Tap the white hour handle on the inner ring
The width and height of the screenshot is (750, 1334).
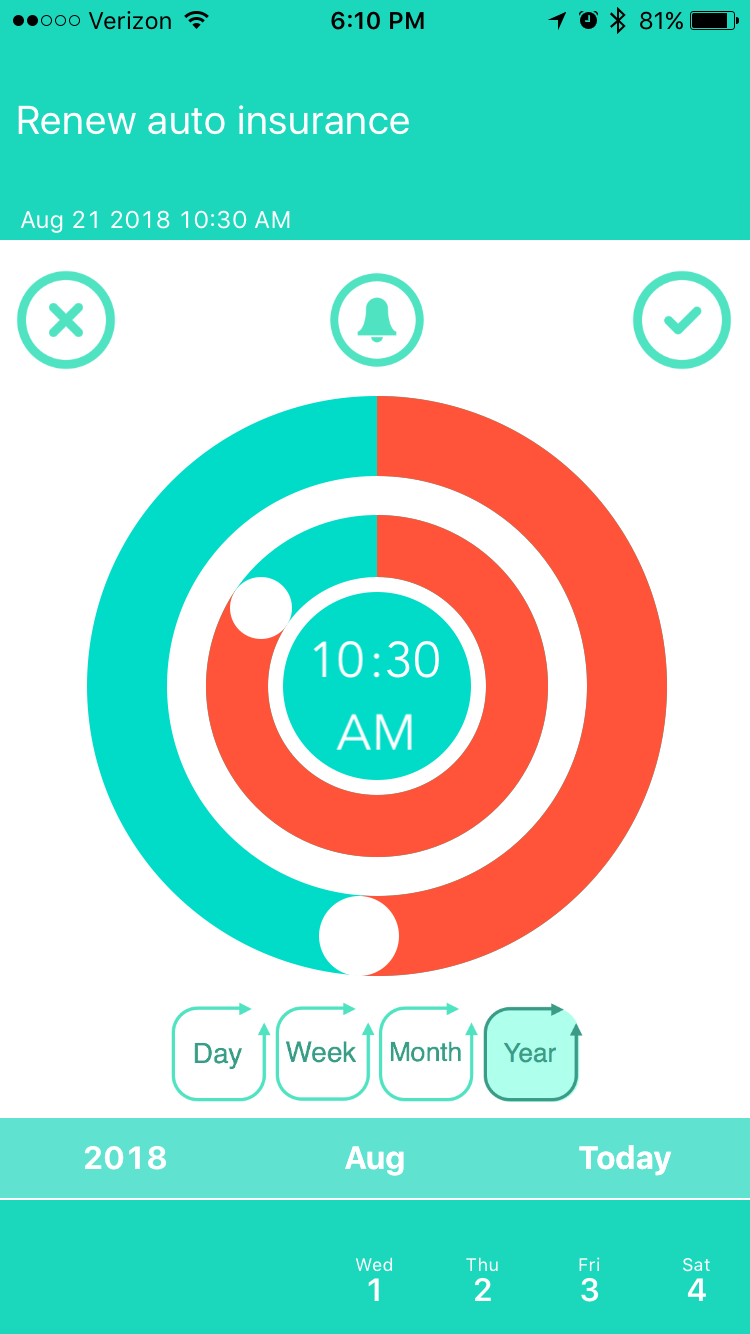tap(261, 608)
